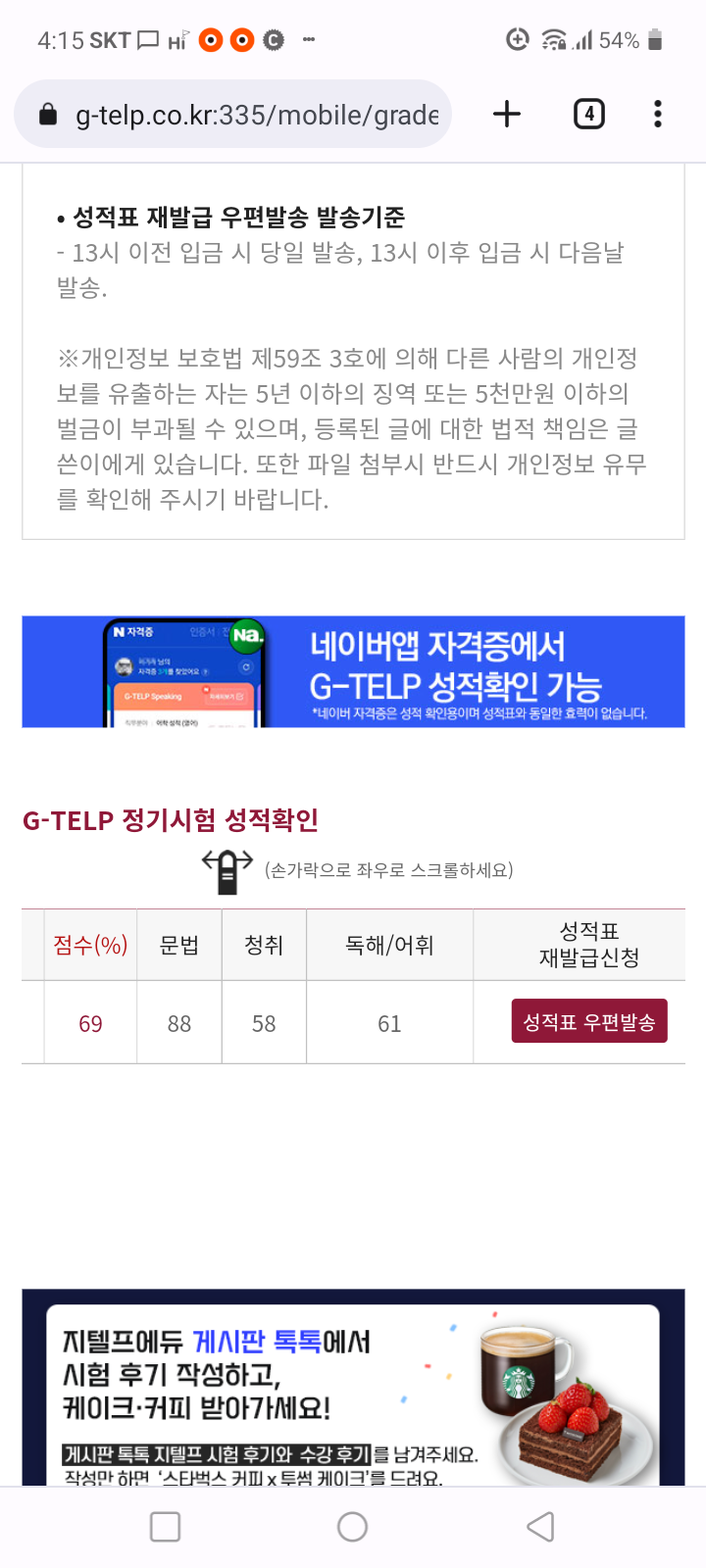The height and width of the screenshot is (1568, 706).
Task: Go back with the system back button
Action: point(540,1526)
